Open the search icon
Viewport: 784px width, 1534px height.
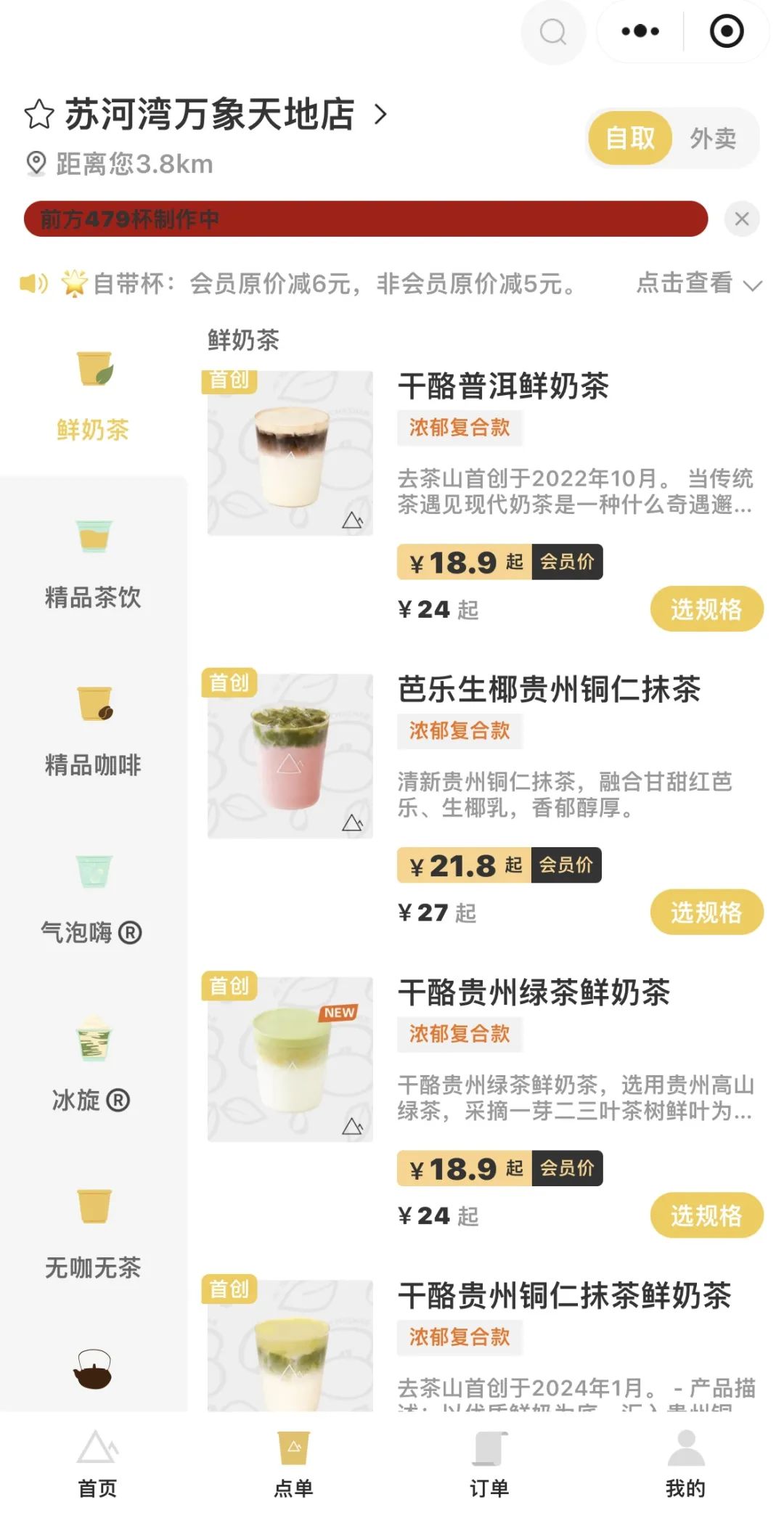coord(553,32)
